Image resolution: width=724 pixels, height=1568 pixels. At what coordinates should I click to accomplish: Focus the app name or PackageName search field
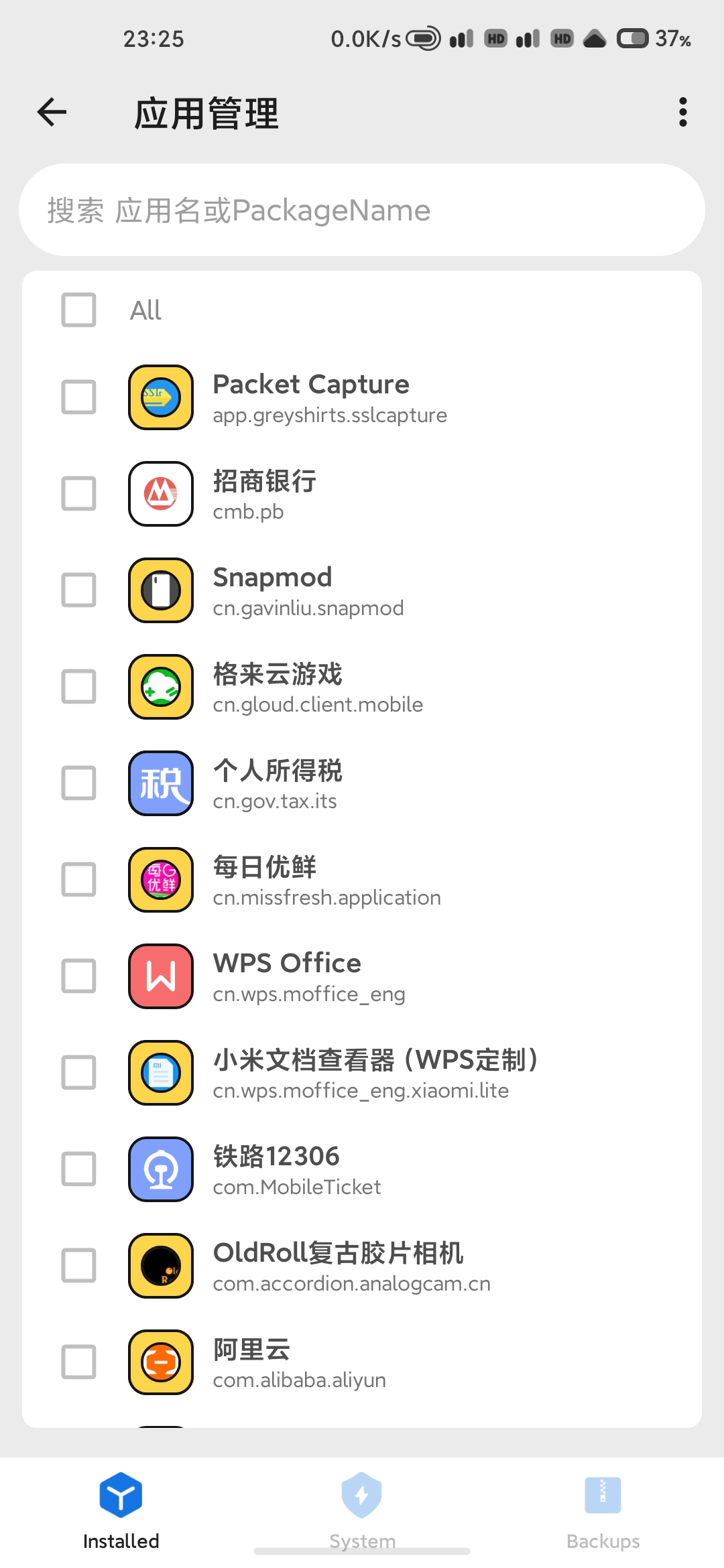click(x=362, y=210)
